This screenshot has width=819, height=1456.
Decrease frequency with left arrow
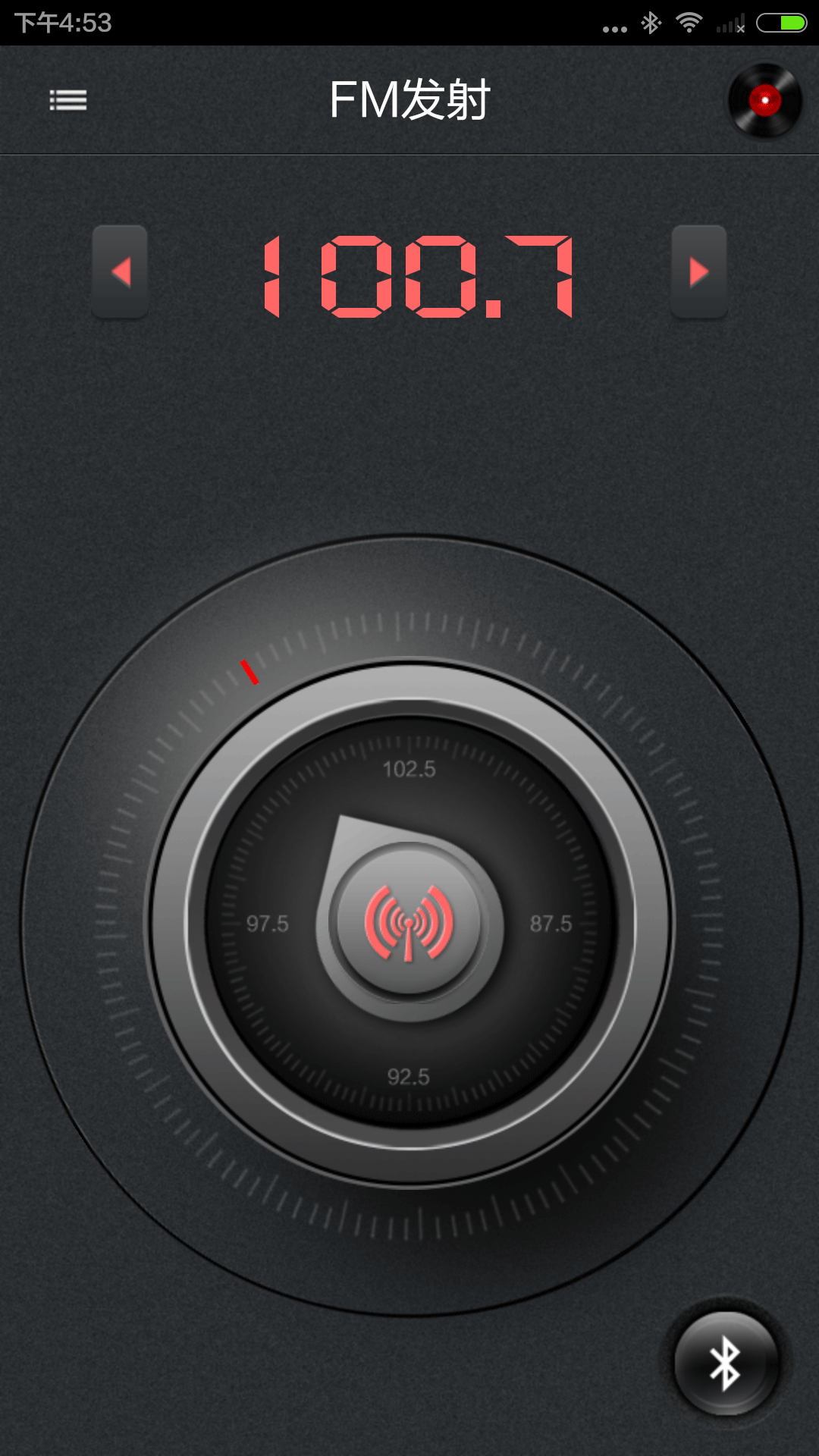point(120,271)
